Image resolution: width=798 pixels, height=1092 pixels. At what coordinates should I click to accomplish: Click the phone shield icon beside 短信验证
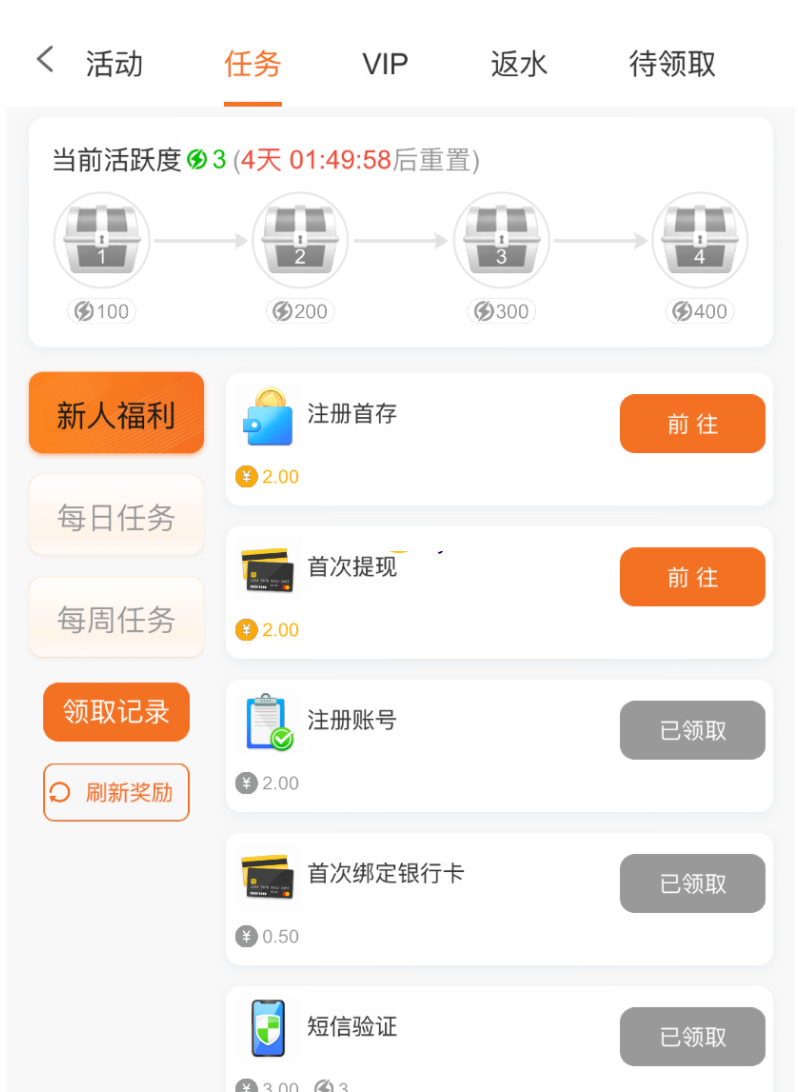tap(267, 1029)
